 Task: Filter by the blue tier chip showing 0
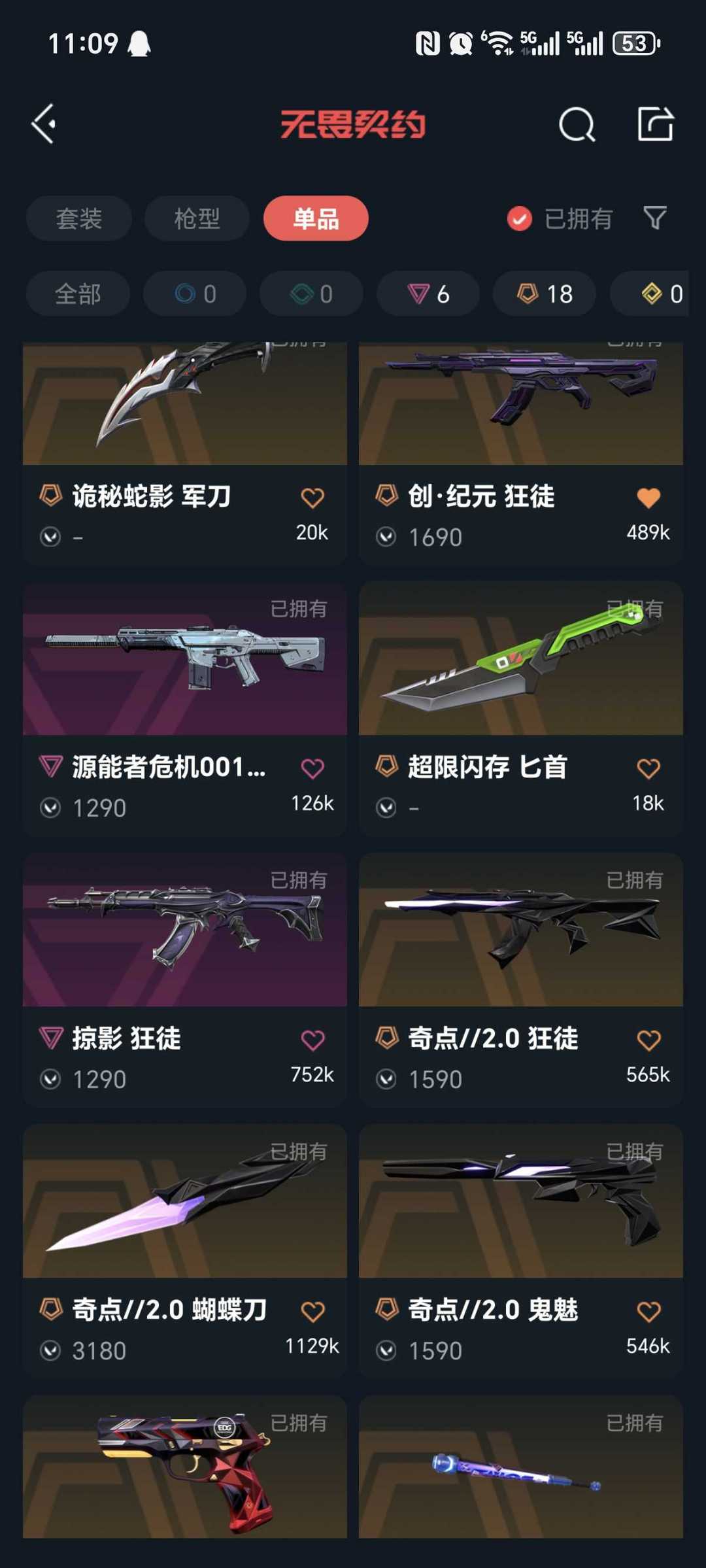coord(195,294)
